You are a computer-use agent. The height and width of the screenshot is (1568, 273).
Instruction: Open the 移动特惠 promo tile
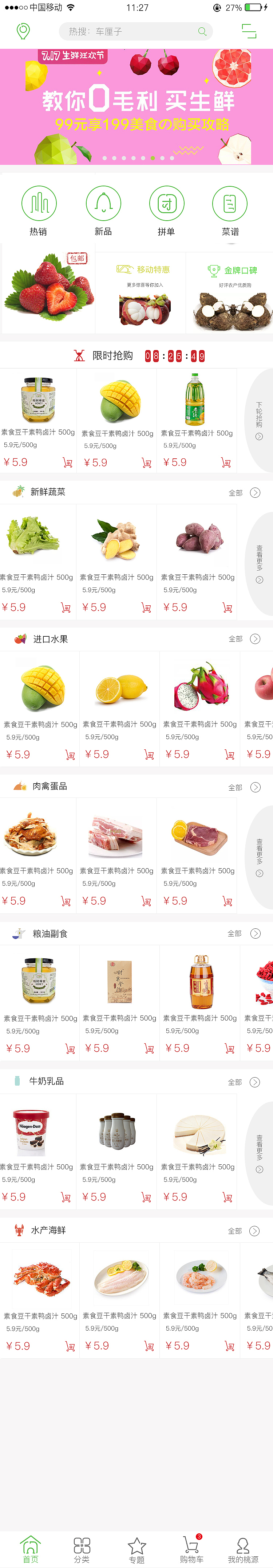(x=144, y=293)
